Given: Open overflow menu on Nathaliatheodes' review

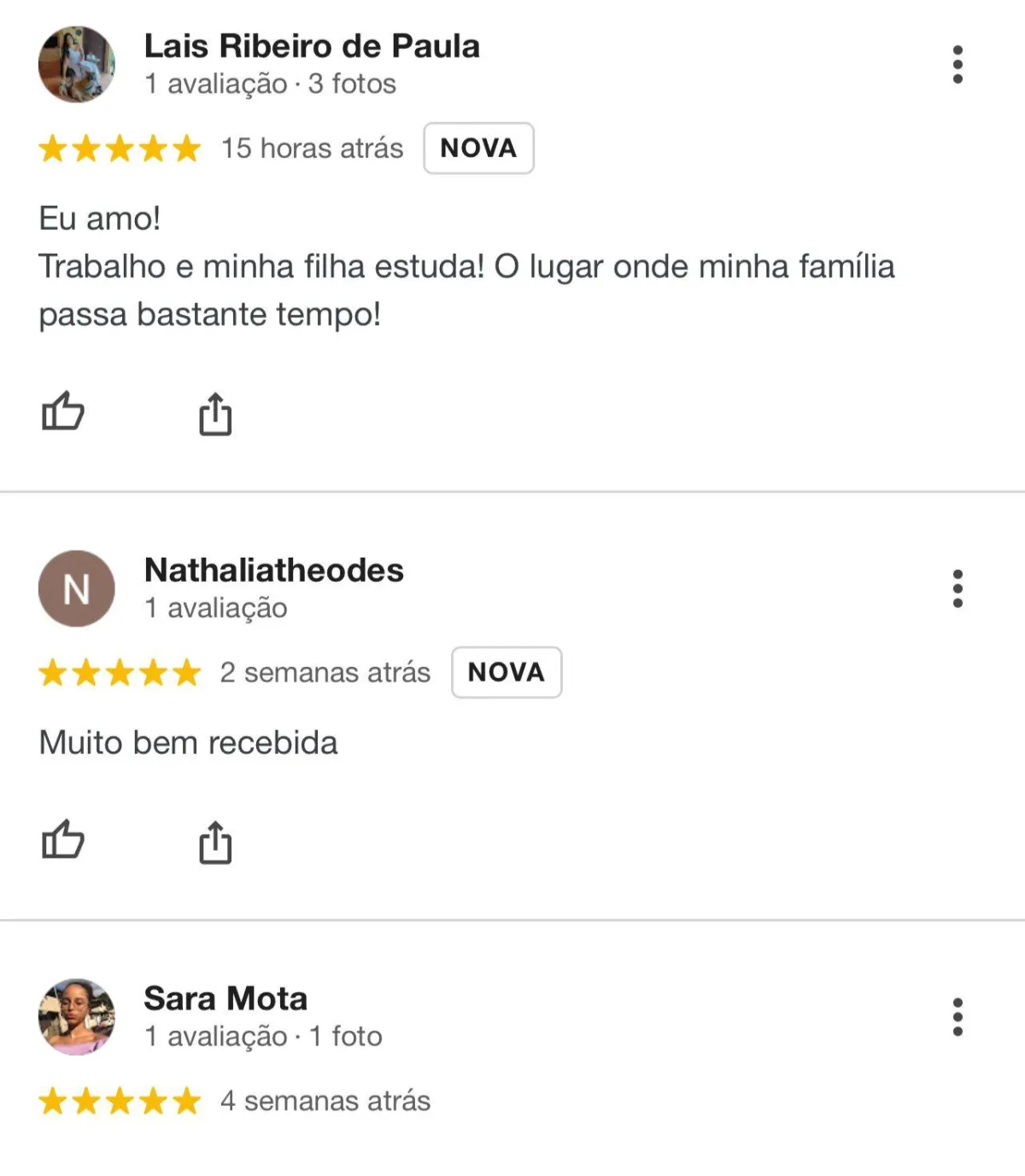Looking at the screenshot, I should [x=958, y=588].
